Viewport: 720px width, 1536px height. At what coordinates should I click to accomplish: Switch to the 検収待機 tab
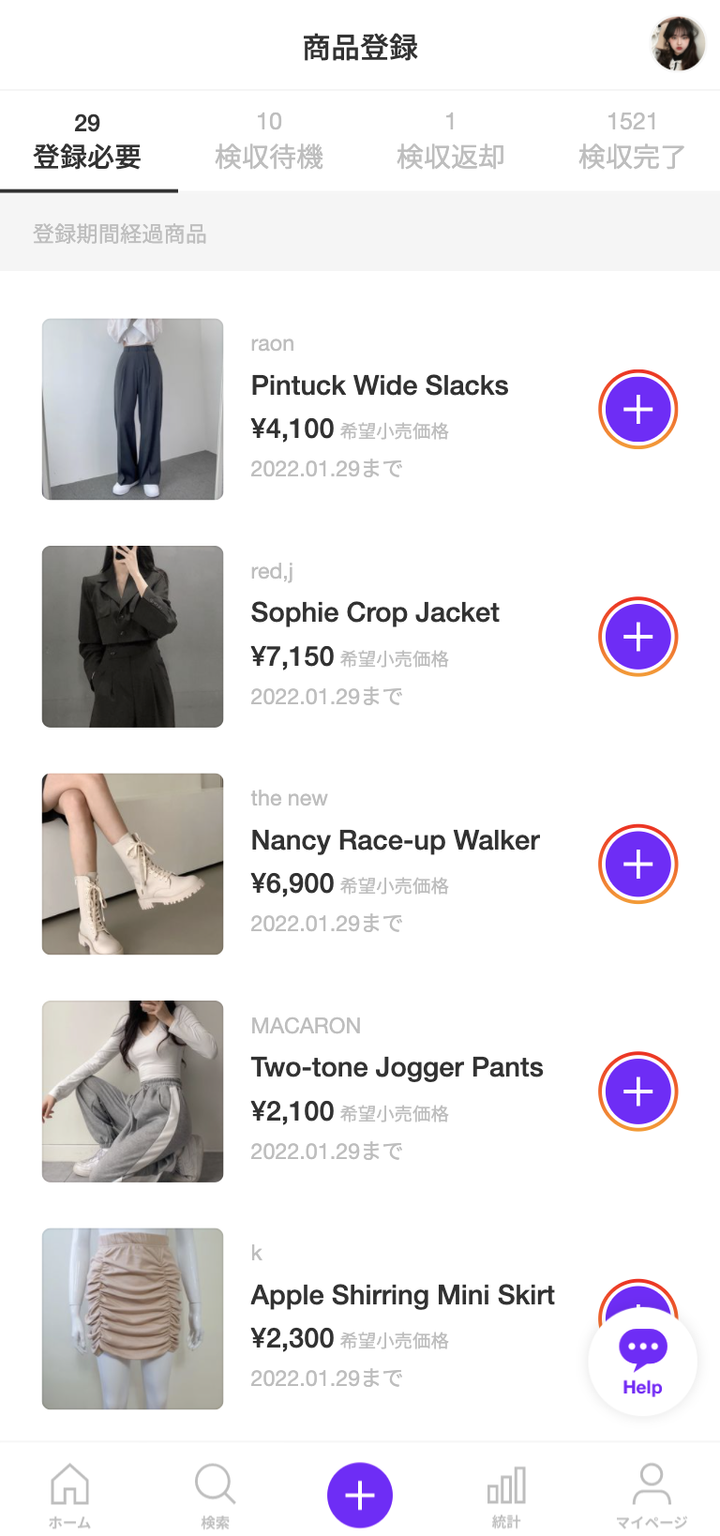tap(269, 142)
